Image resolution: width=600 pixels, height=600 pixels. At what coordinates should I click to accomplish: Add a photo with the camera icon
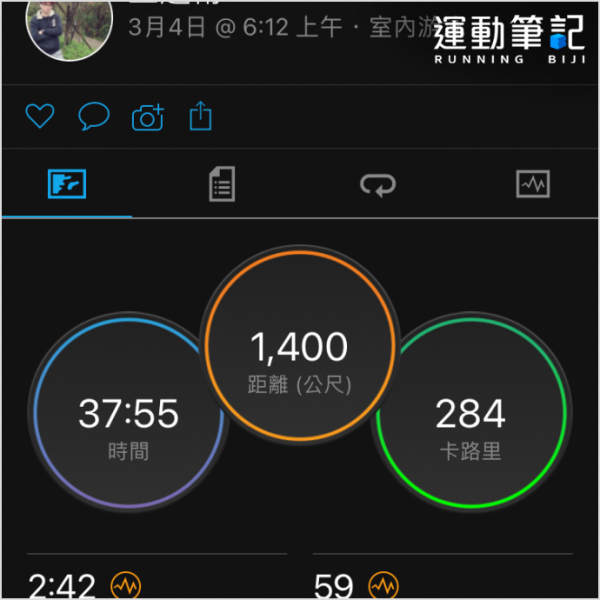coord(147,117)
